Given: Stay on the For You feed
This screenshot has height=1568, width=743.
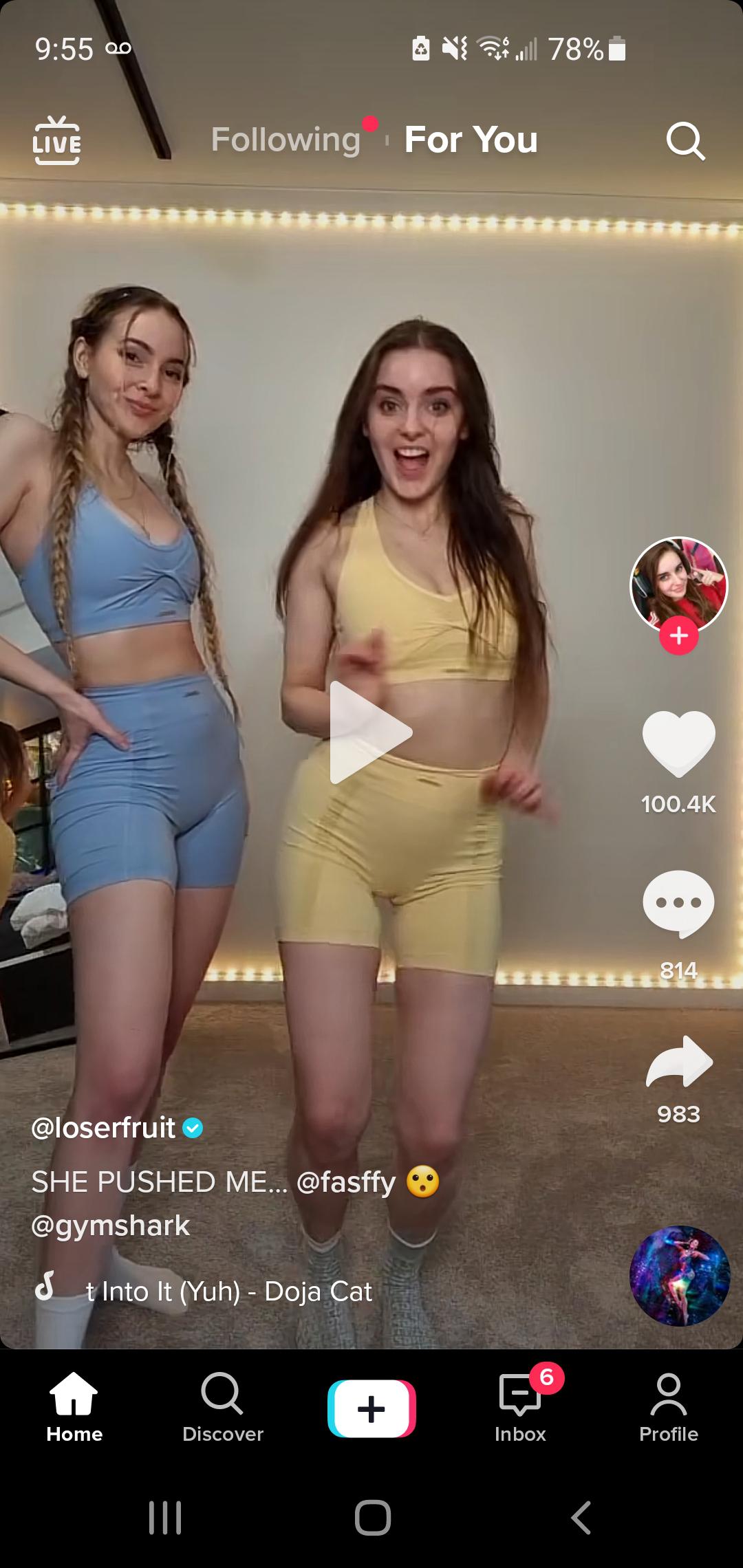Looking at the screenshot, I should pyautogui.click(x=471, y=140).
